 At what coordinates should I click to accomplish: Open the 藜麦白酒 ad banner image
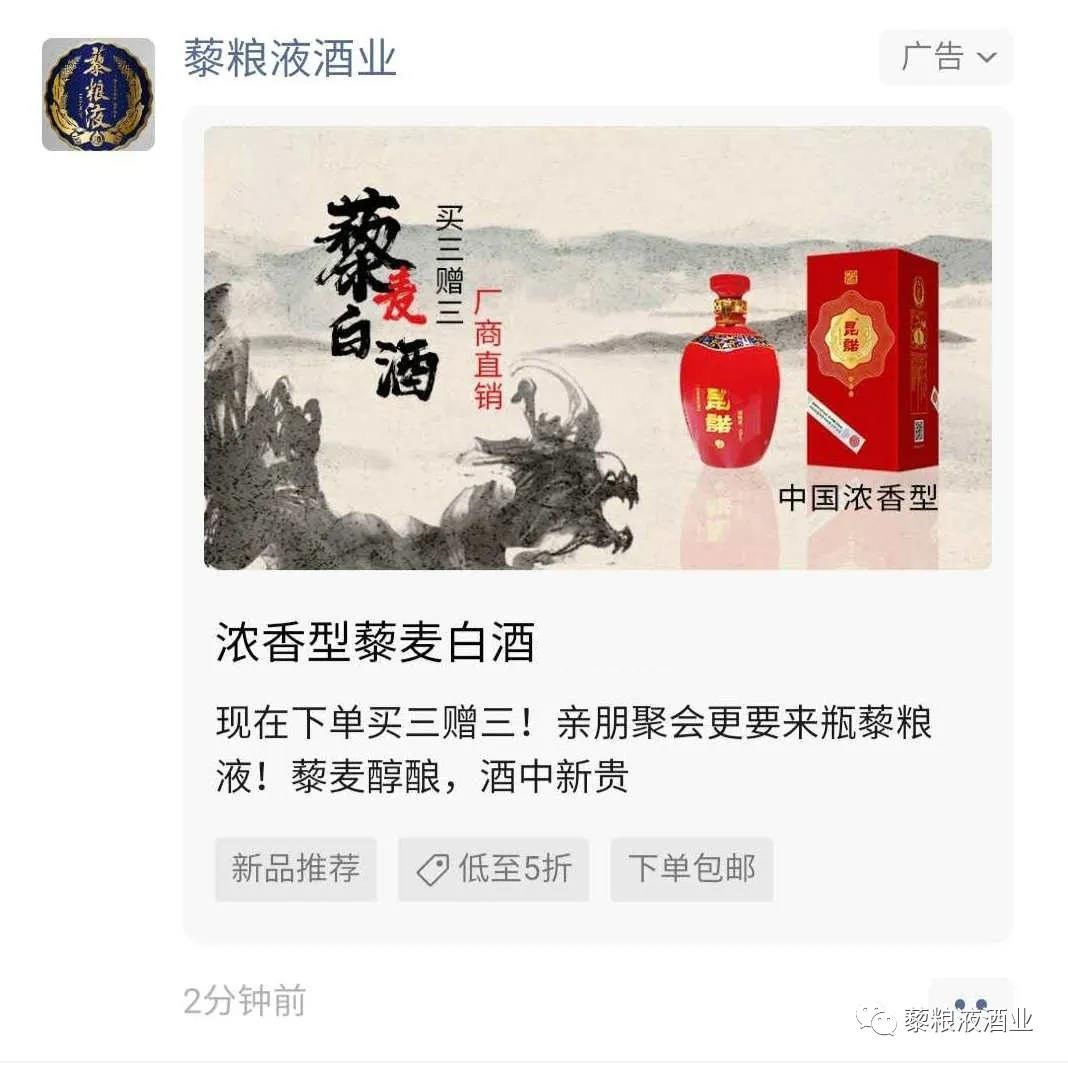coord(597,347)
